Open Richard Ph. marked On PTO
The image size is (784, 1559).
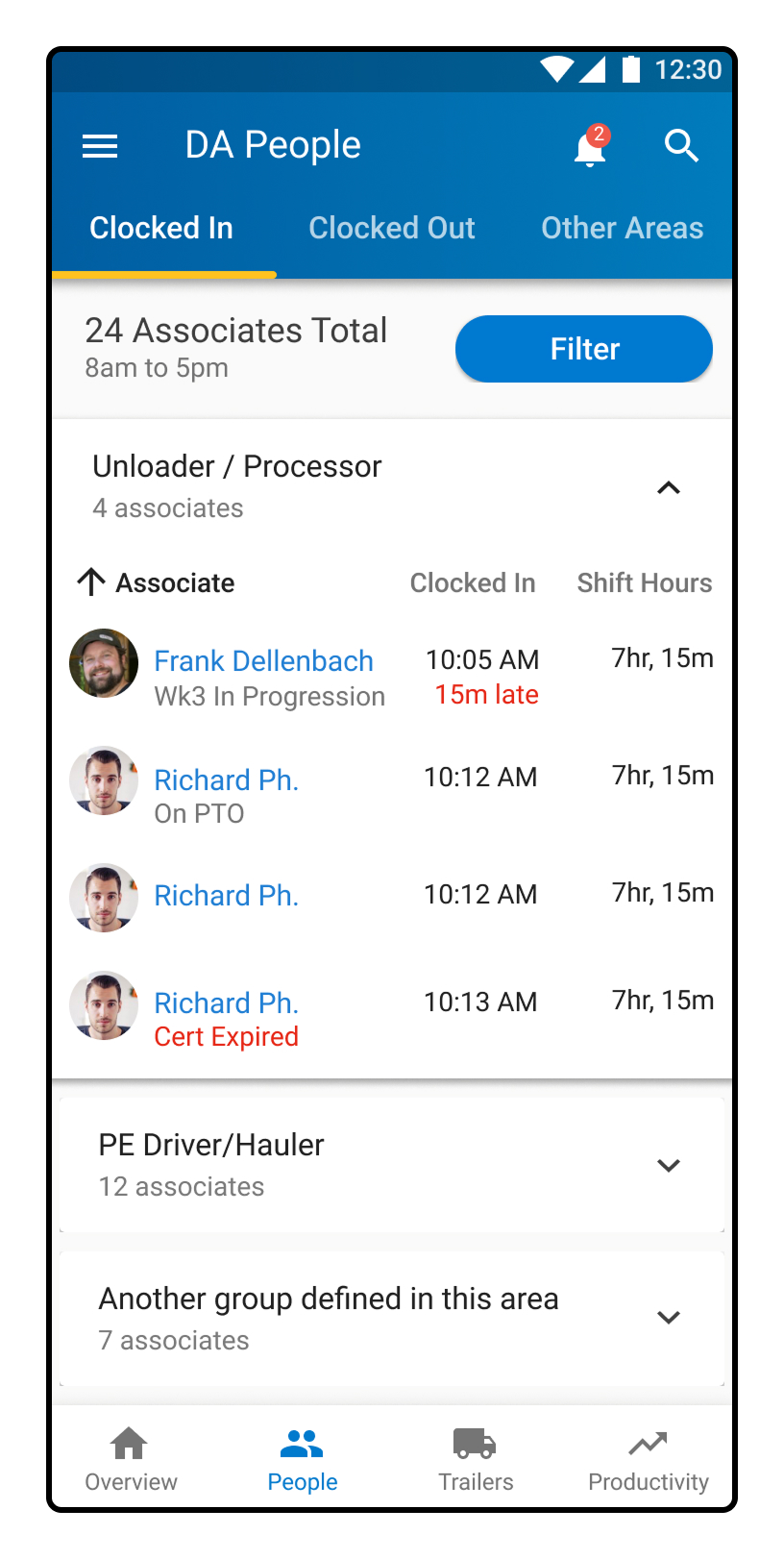(x=226, y=779)
